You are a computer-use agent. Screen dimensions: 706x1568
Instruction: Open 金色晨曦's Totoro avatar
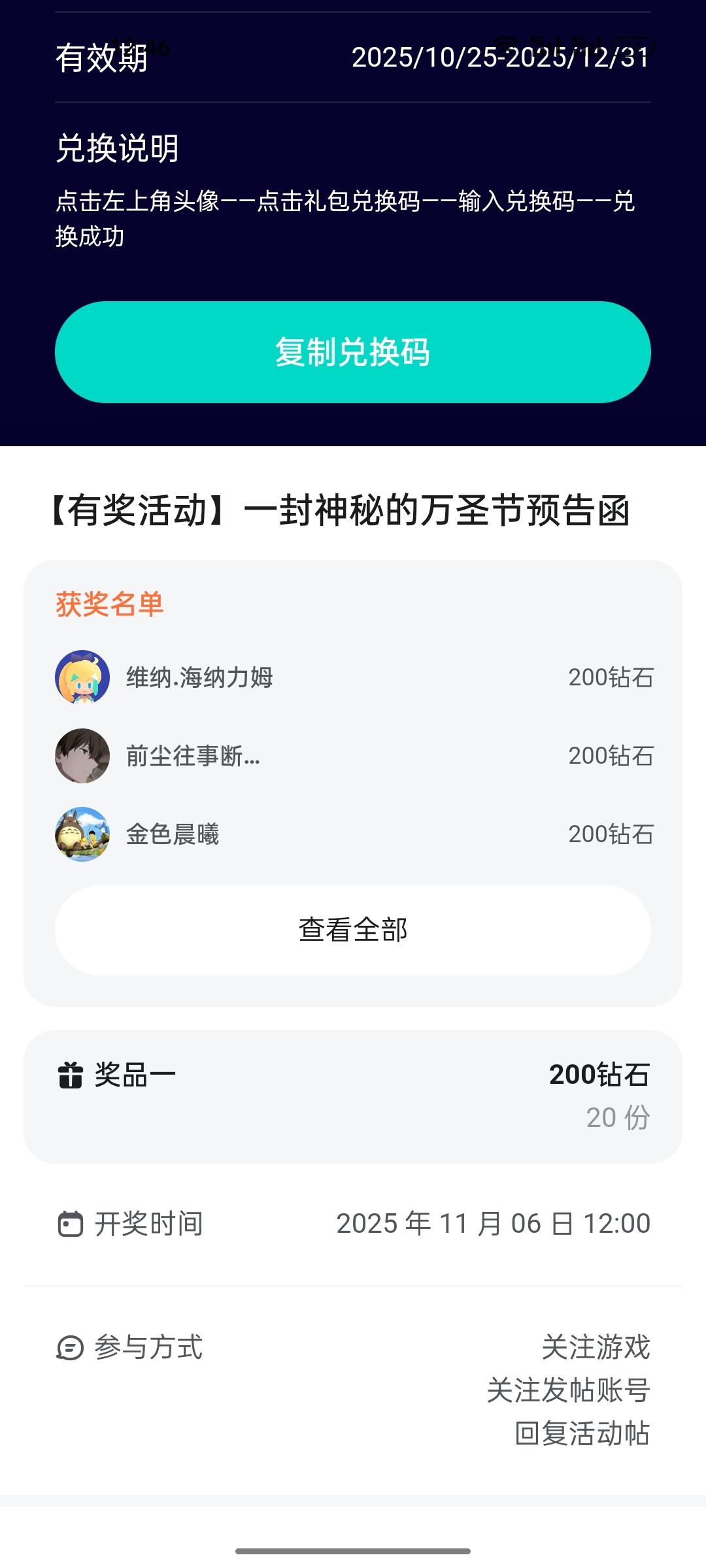pos(82,834)
